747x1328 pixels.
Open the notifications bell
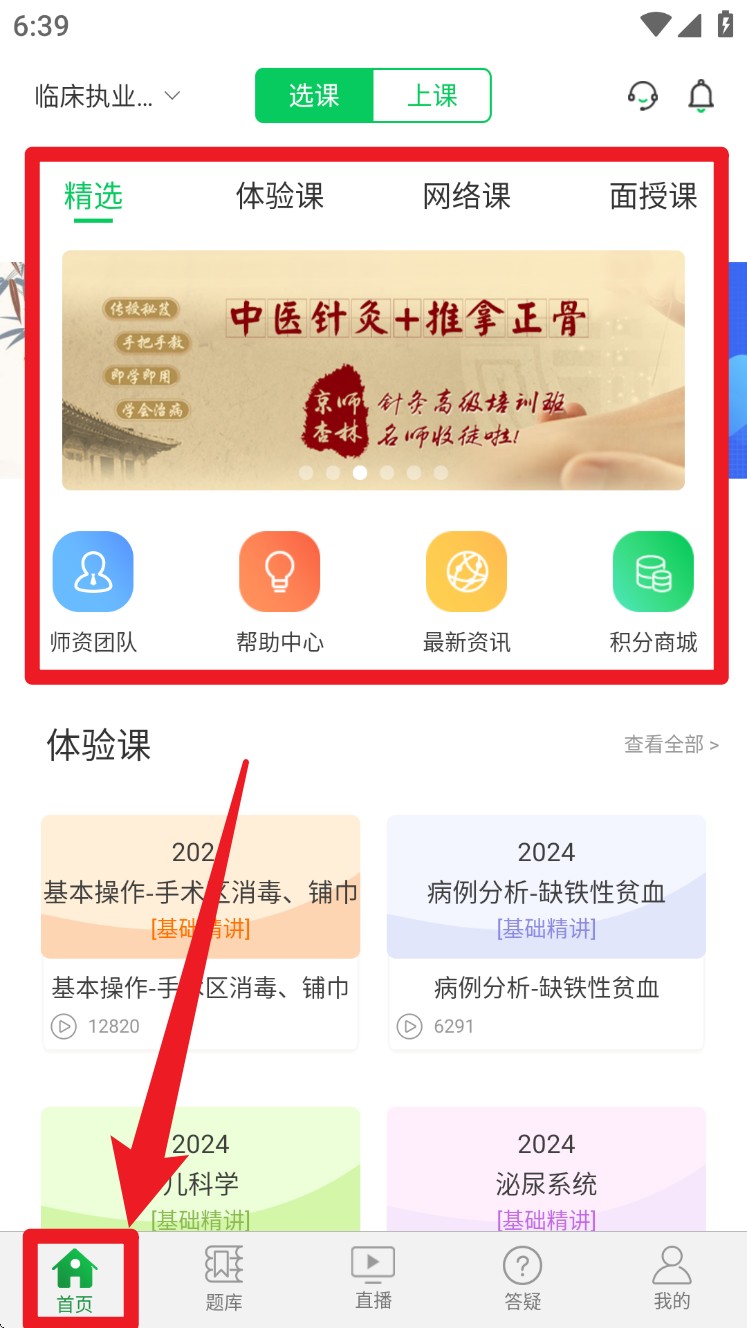702,96
